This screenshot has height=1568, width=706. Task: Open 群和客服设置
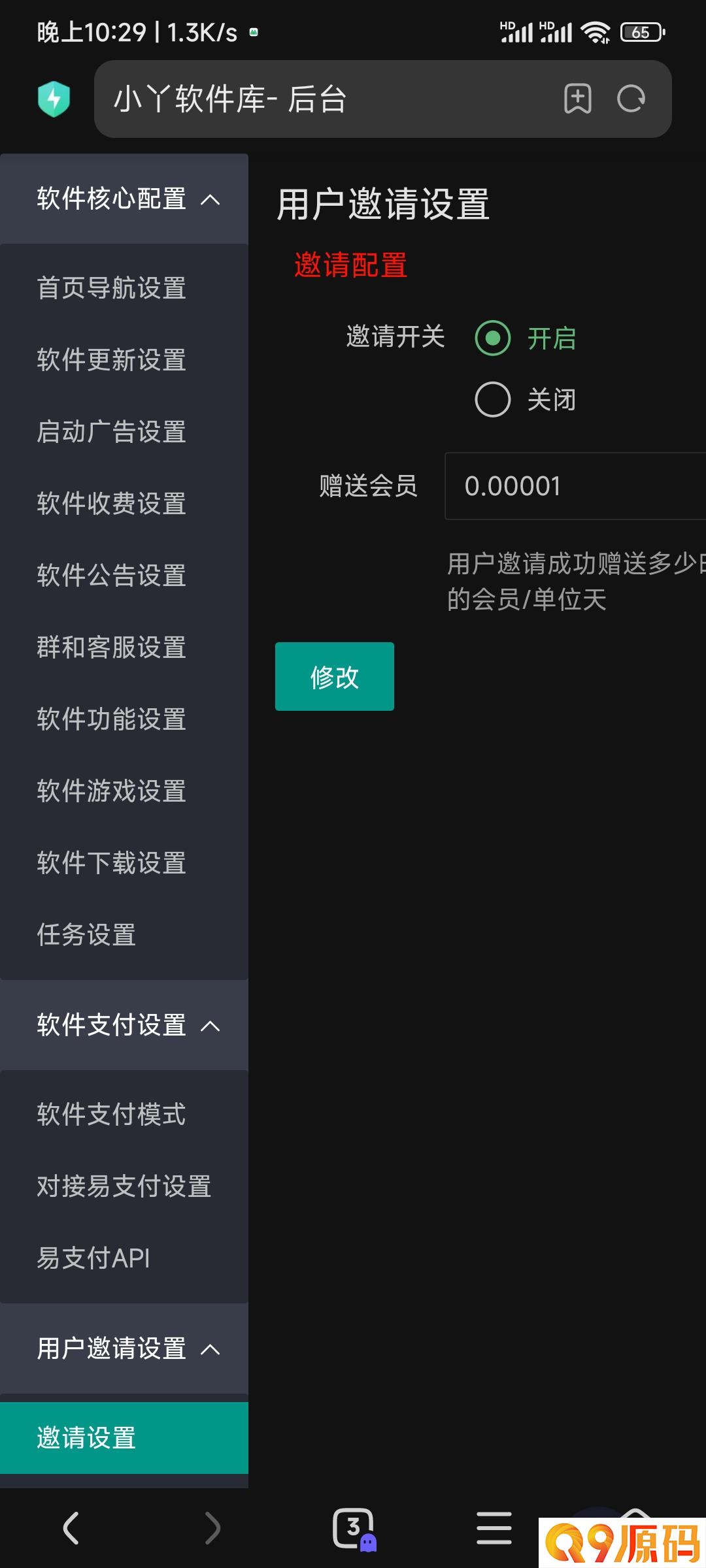[111, 647]
